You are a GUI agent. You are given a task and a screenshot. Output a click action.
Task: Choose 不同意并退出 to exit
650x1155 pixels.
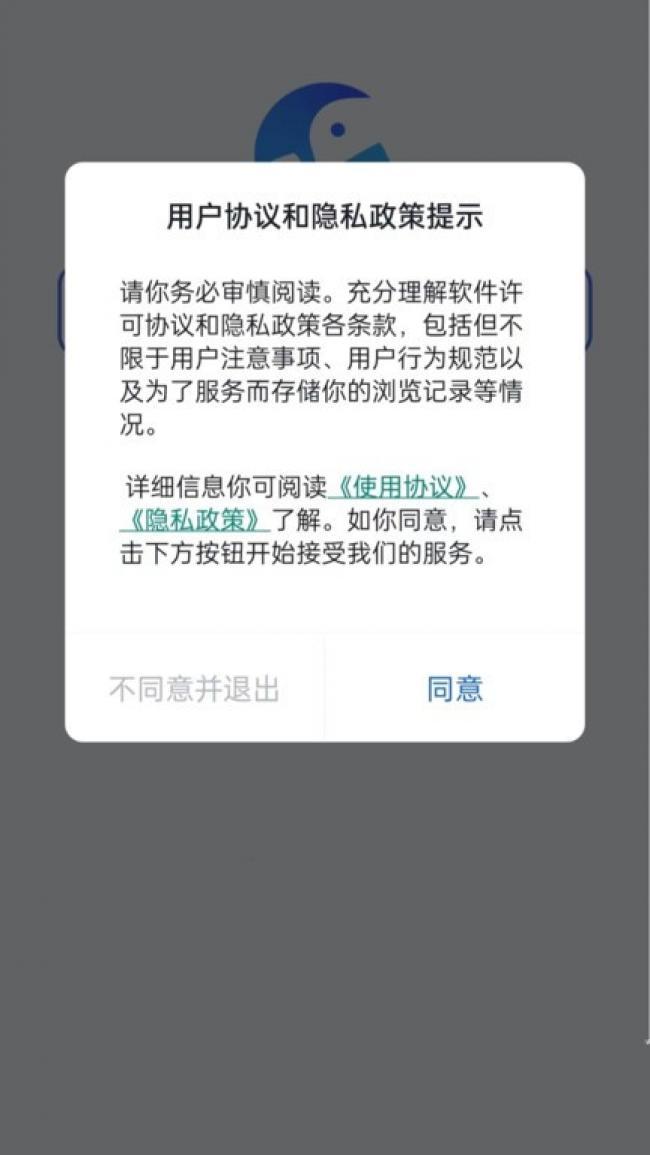click(x=195, y=689)
